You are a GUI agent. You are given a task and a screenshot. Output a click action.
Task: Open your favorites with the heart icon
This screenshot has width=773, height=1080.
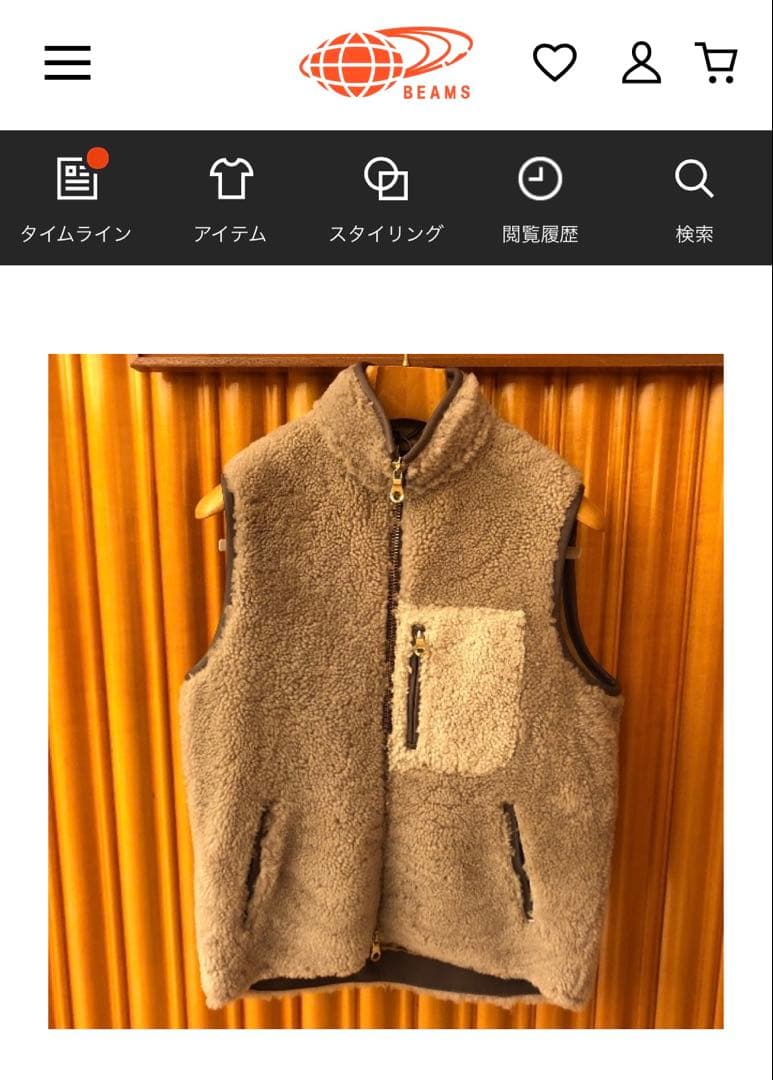tap(556, 63)
